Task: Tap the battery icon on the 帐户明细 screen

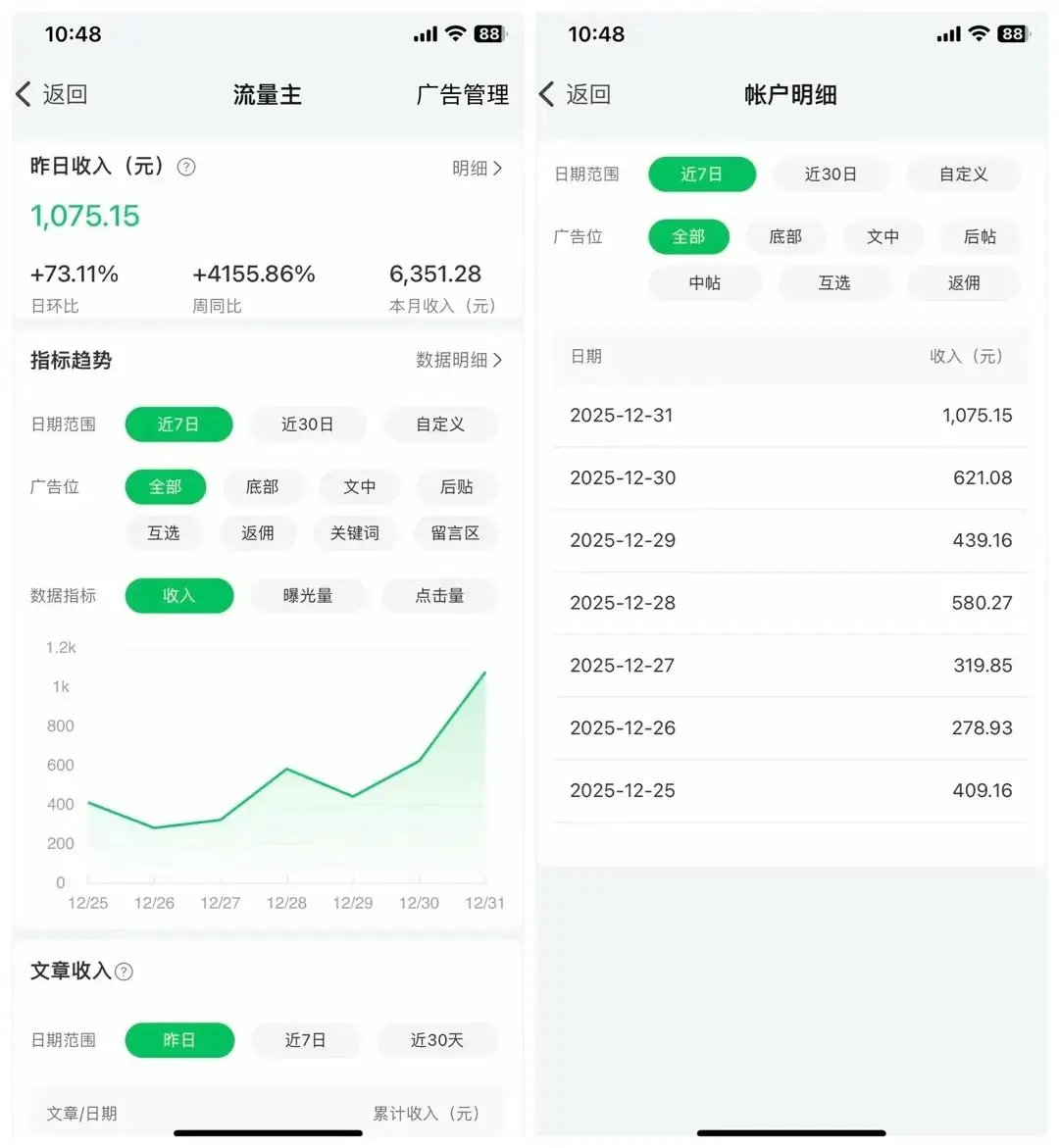Action: (x=1011, y=33)
